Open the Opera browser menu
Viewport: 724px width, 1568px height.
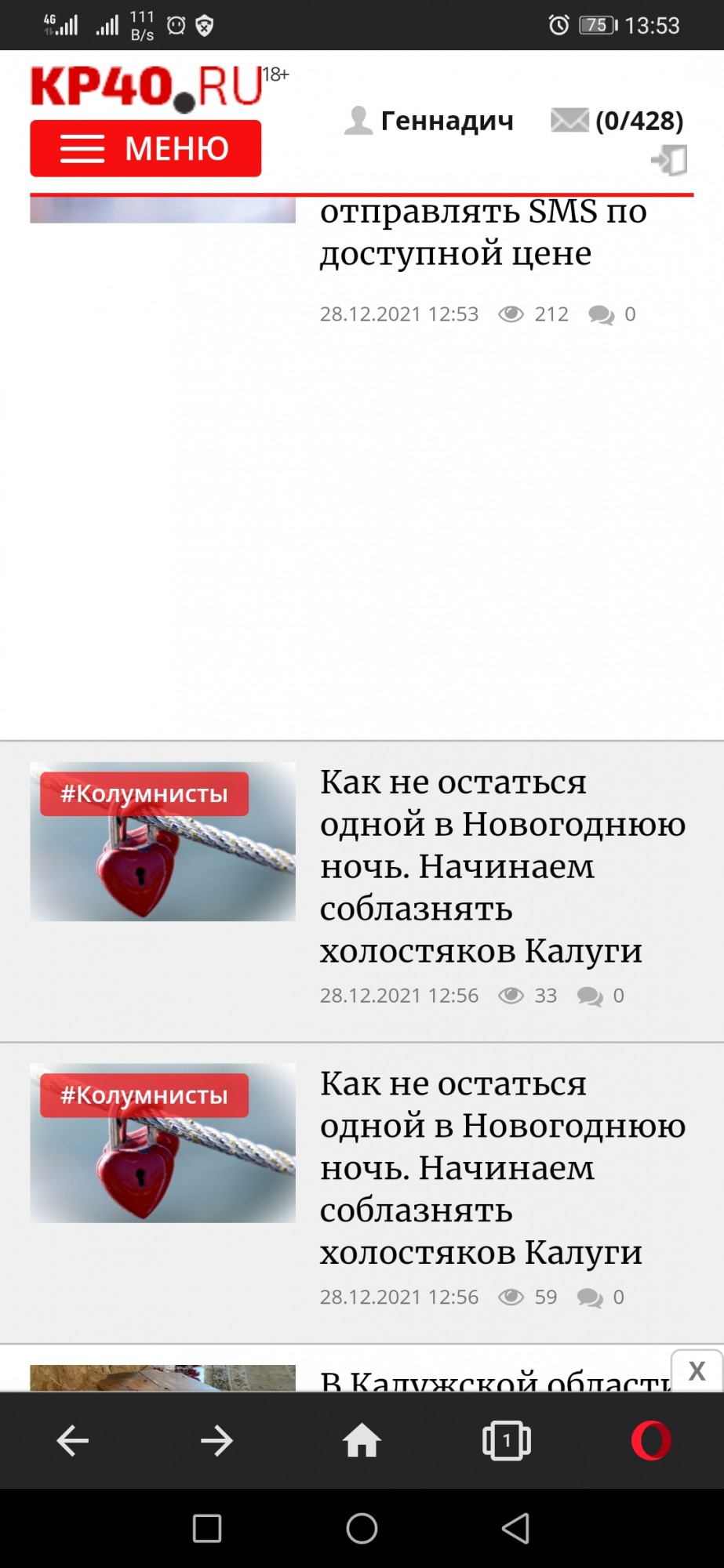(x=651, y=1440)
